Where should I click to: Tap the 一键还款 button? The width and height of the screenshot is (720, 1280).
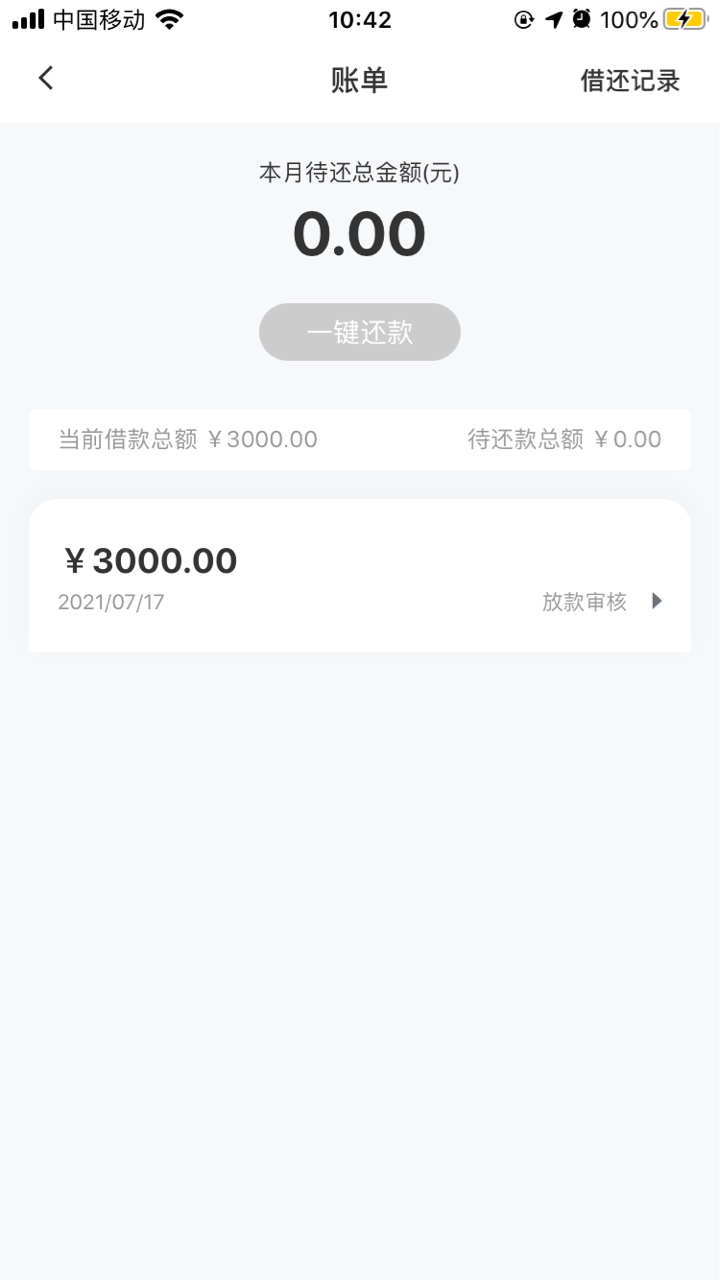point(360,332)
